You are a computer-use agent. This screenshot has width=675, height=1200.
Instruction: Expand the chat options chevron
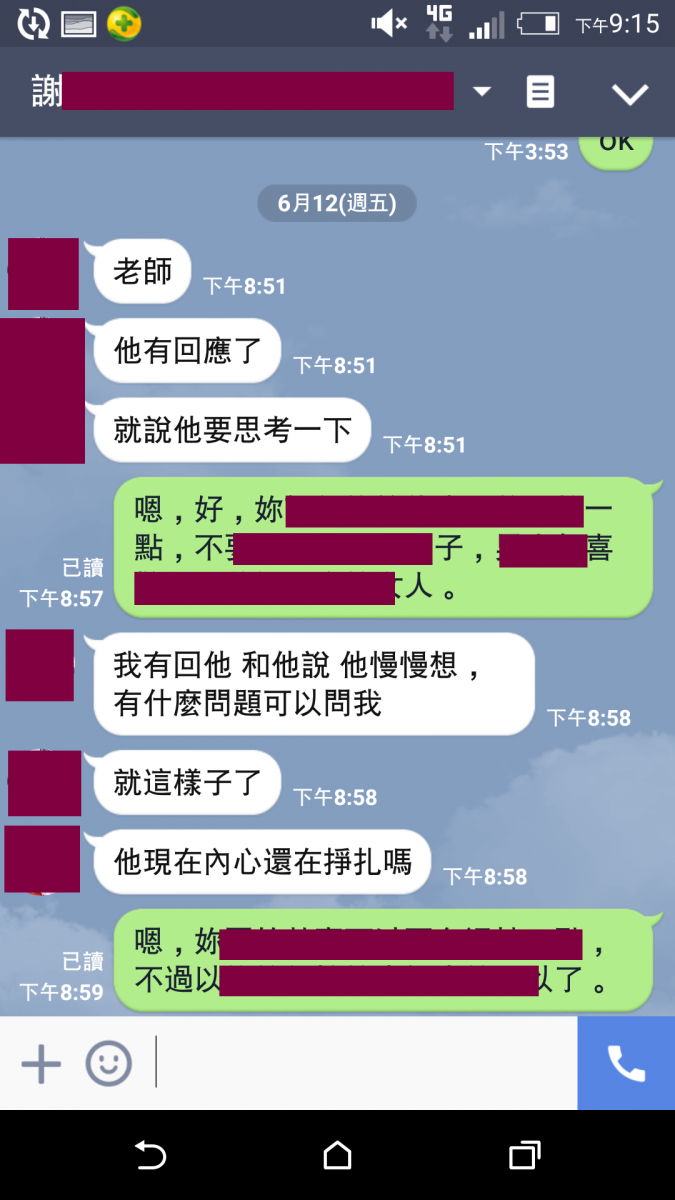click(x=630, y=94)
